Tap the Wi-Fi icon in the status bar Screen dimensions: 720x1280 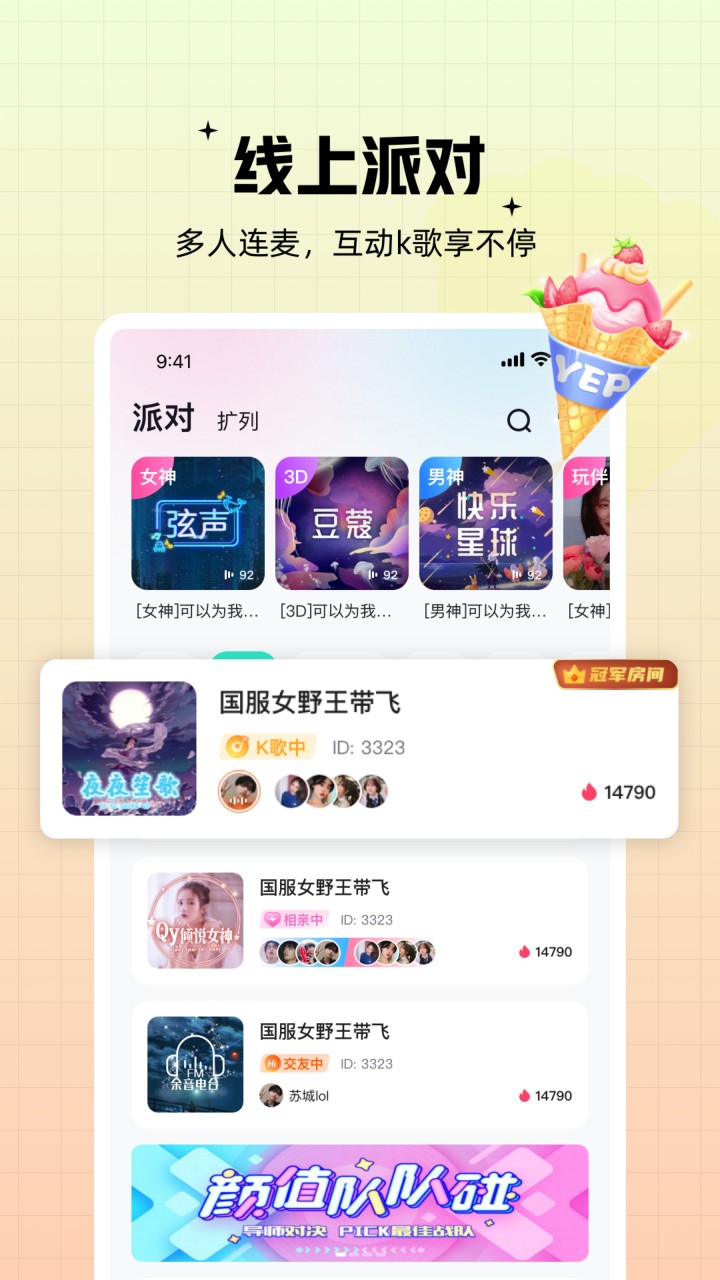coord(541,361)
